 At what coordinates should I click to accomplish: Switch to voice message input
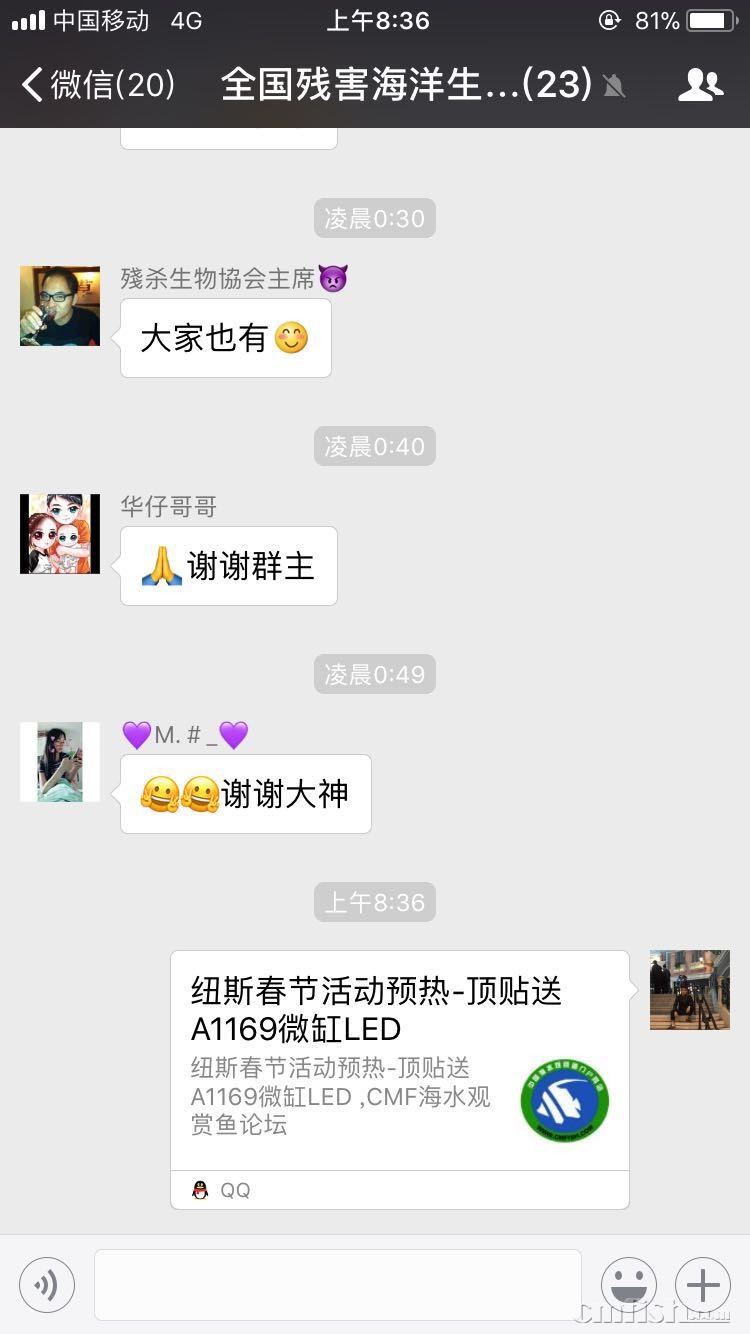(x=47, y=1285)
